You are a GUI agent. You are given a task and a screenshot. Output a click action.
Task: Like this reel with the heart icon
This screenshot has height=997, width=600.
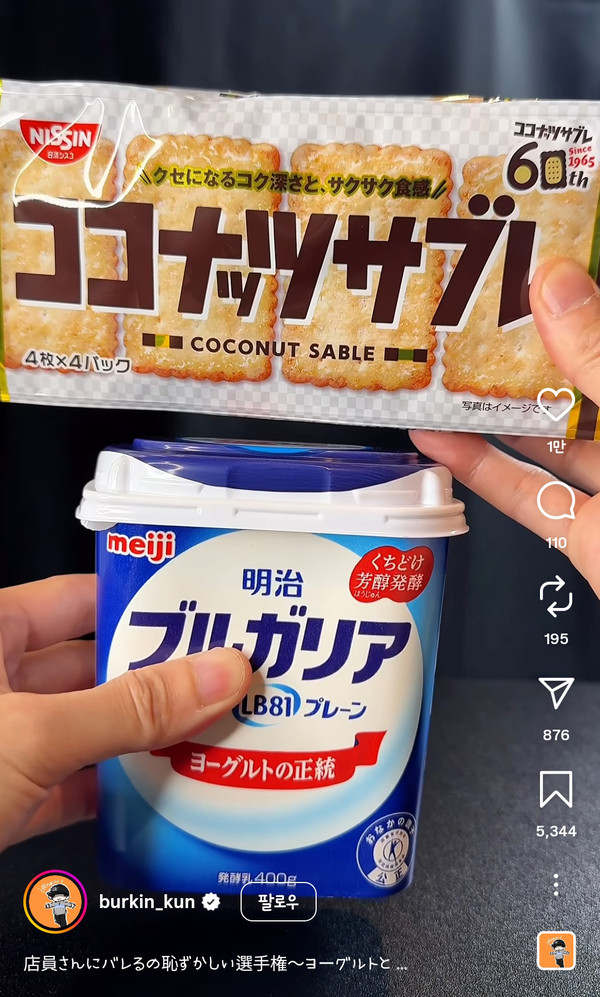(x=555, y=405)
